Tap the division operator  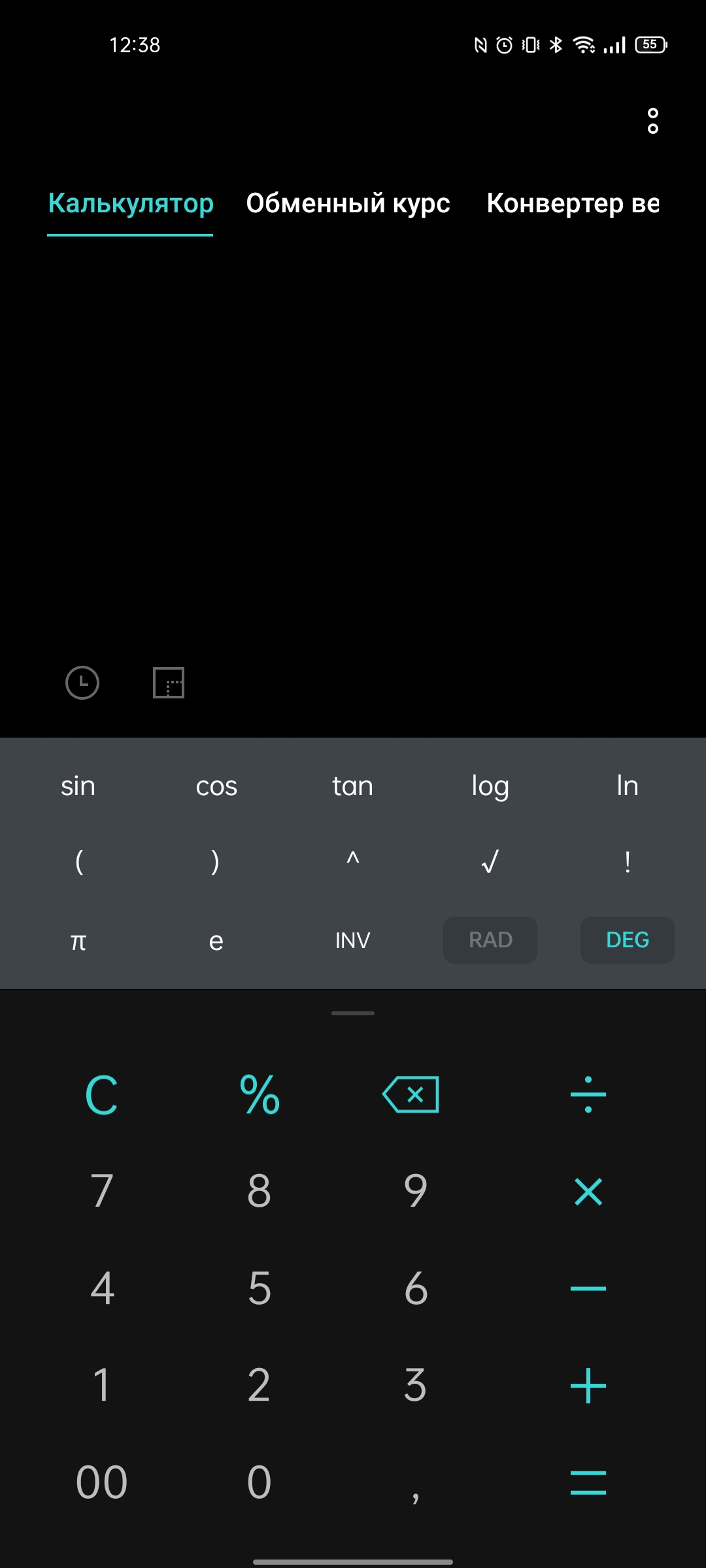[588, 1095]
